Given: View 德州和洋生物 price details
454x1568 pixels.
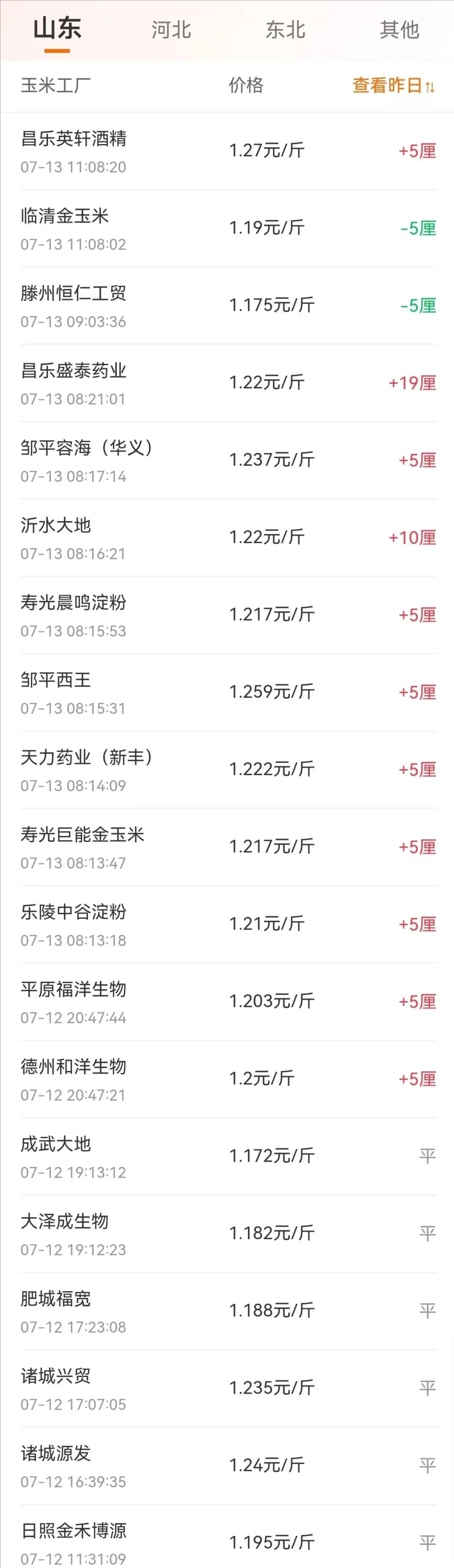Looking at the screenshot, I should pyautogui.click(x=227, y=1079).
